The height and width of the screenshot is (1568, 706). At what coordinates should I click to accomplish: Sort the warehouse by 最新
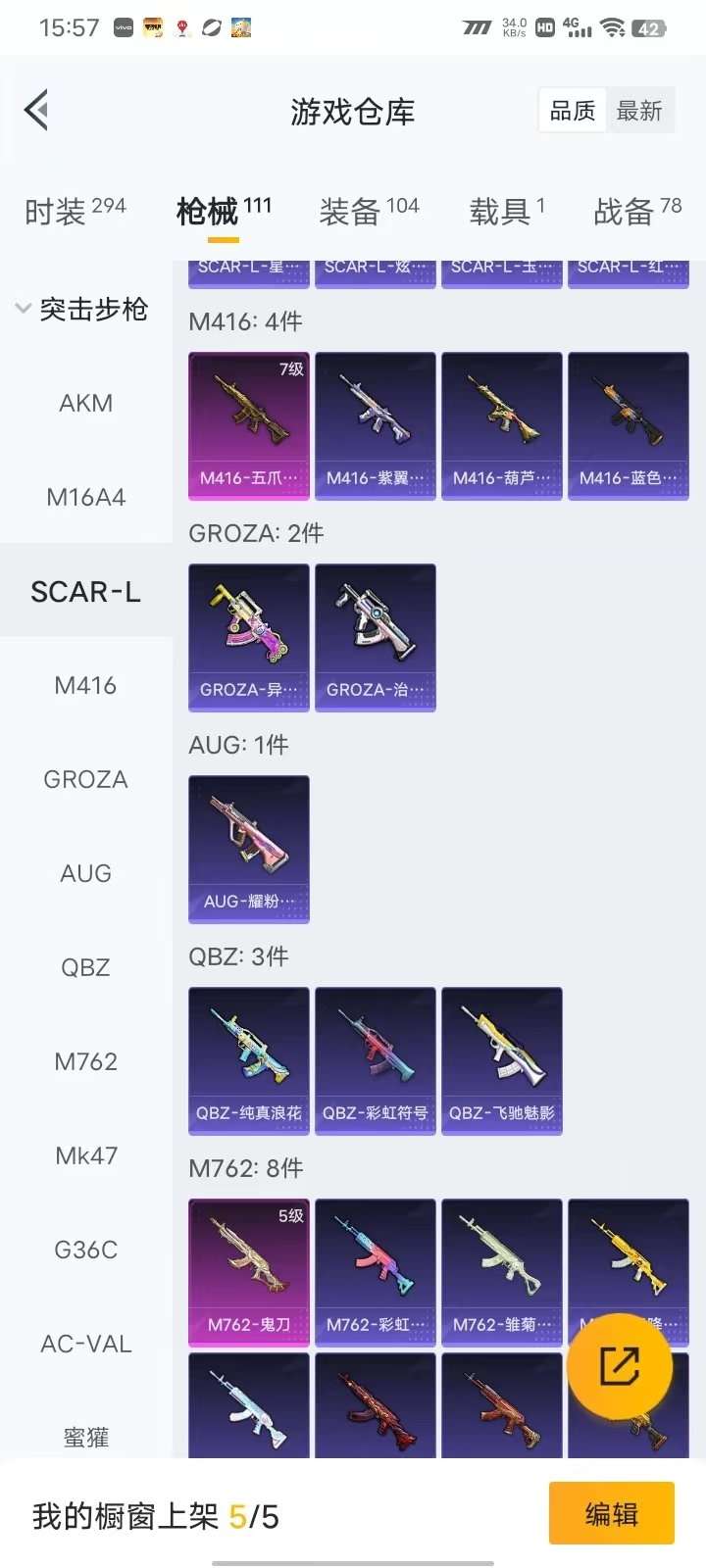coord(639,111)
